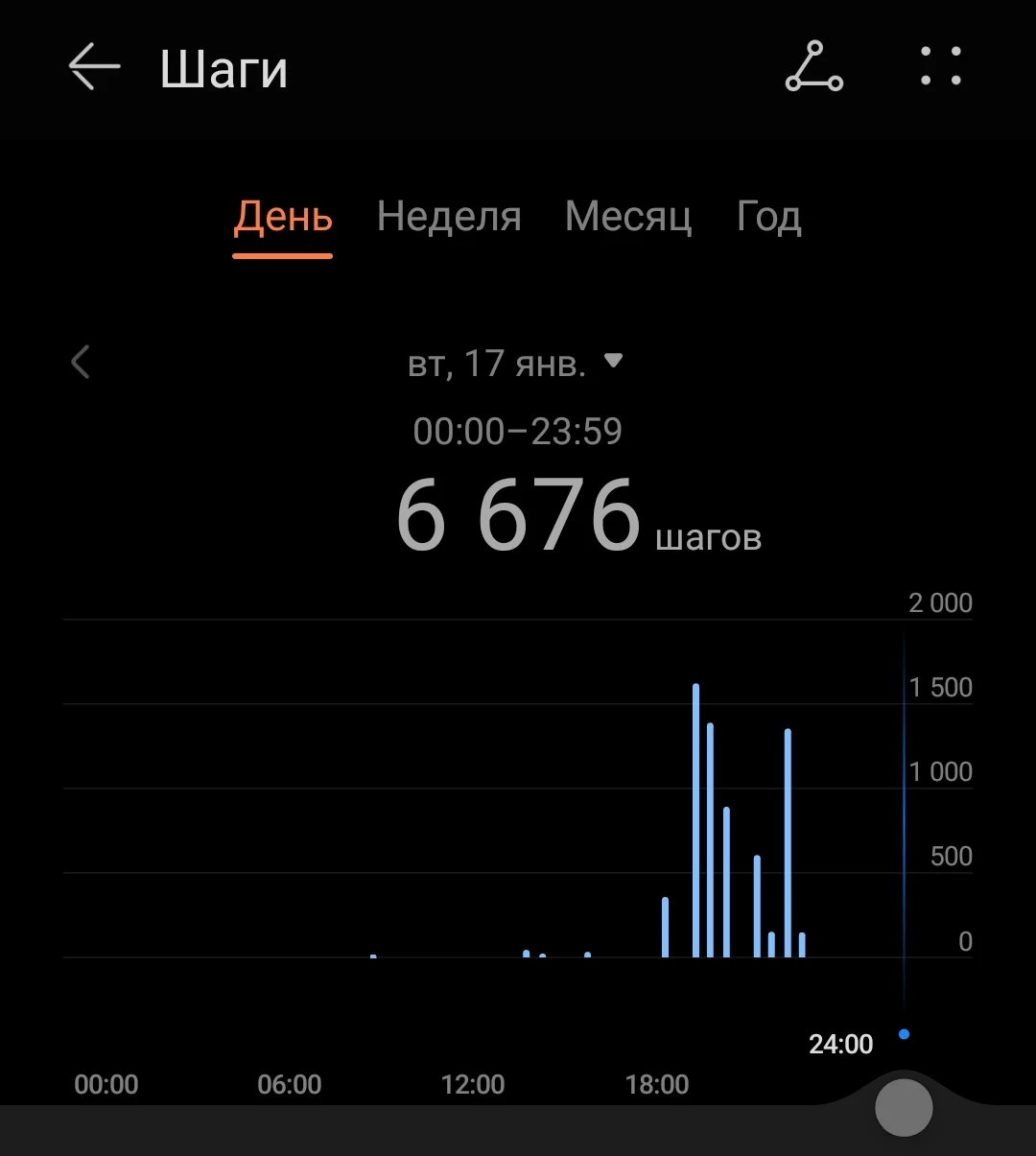
Task: Open the four-dot more options menu
Action: (x=941, y=66)
